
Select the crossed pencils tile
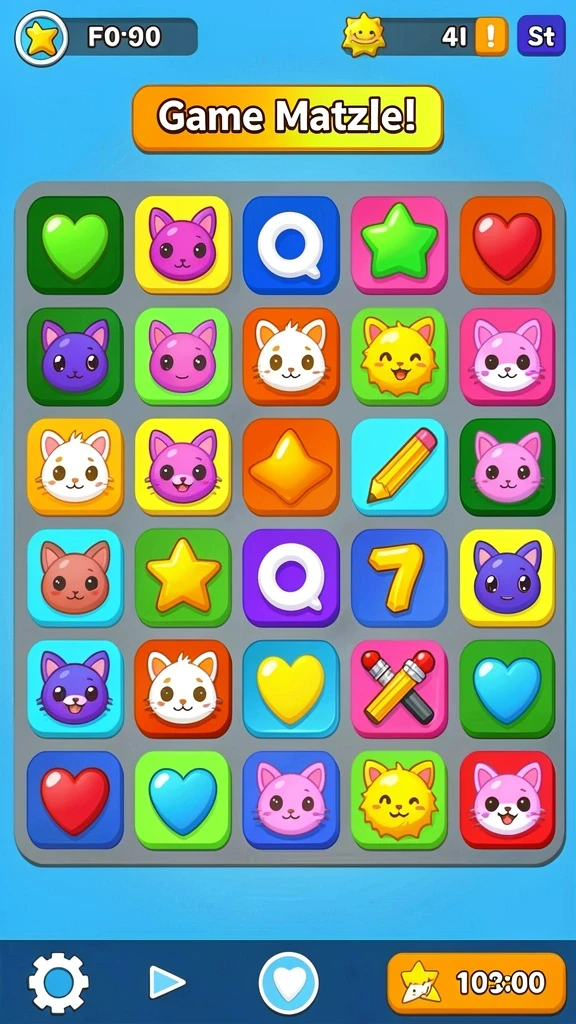click(x=399, y=689)
